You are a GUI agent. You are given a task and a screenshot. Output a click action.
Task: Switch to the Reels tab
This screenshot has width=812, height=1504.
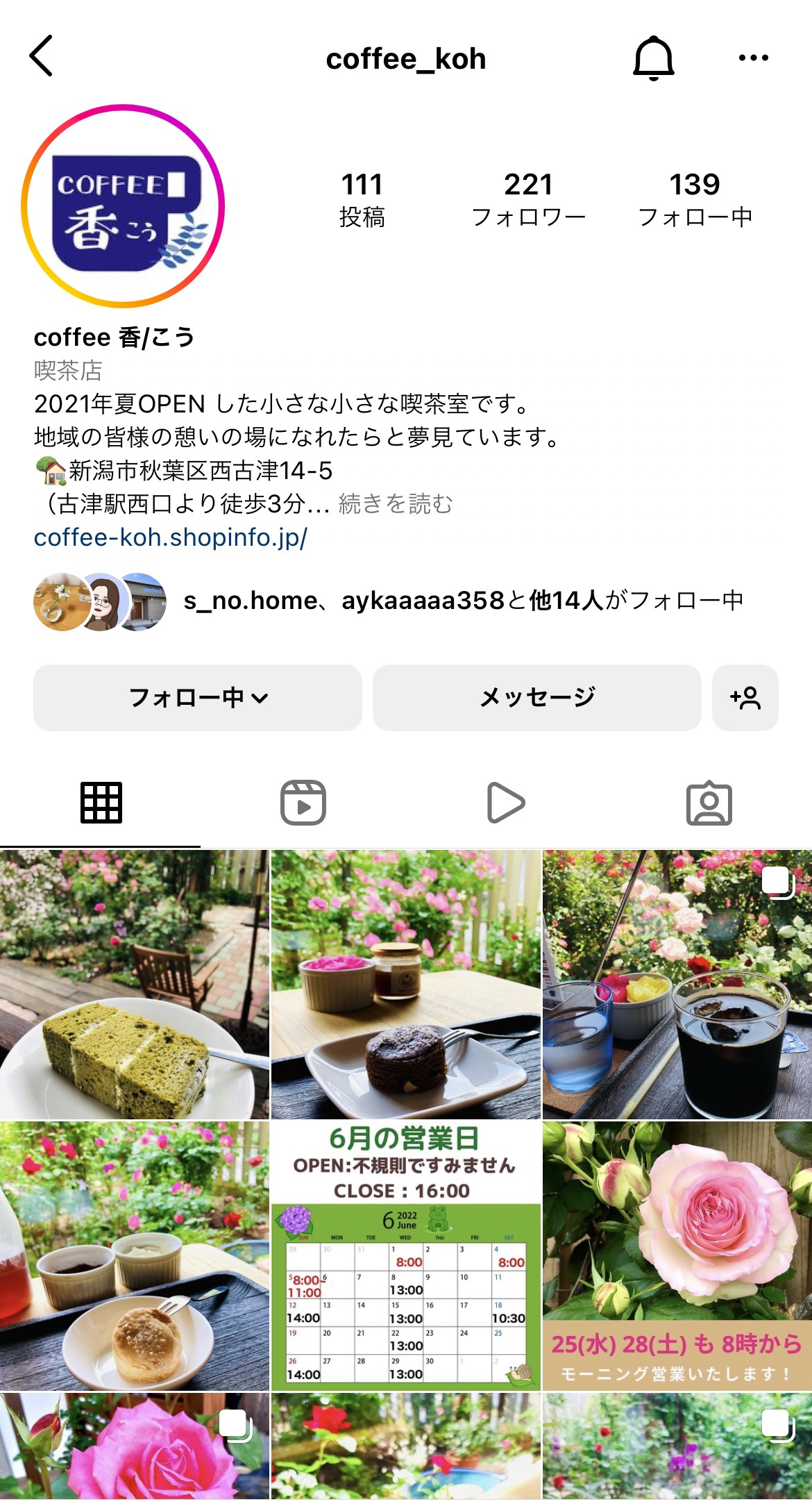point(303,803)
